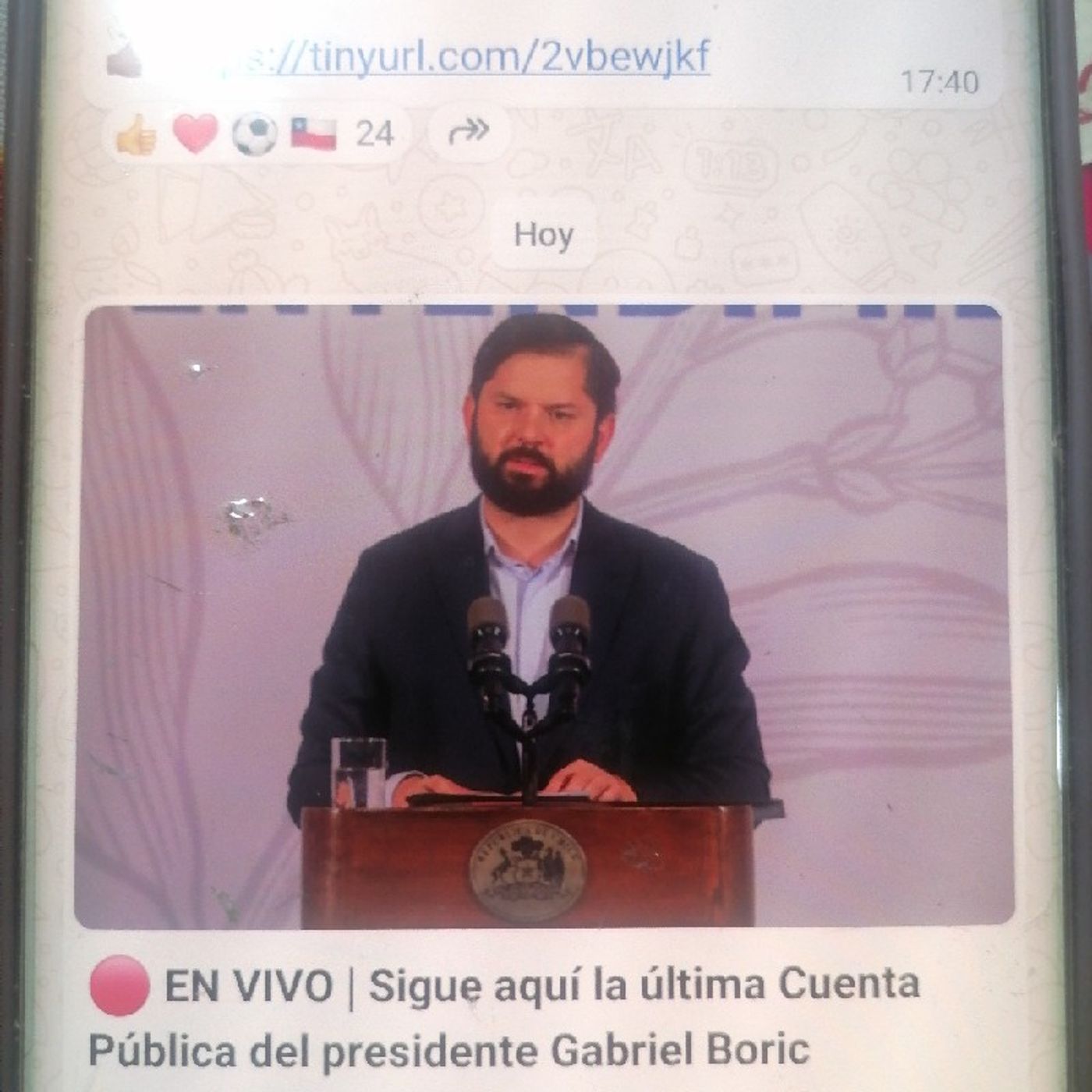Forward the message with the arrow icon
Viewport: 1092px width, 1092px height.
tap(469, 132)
